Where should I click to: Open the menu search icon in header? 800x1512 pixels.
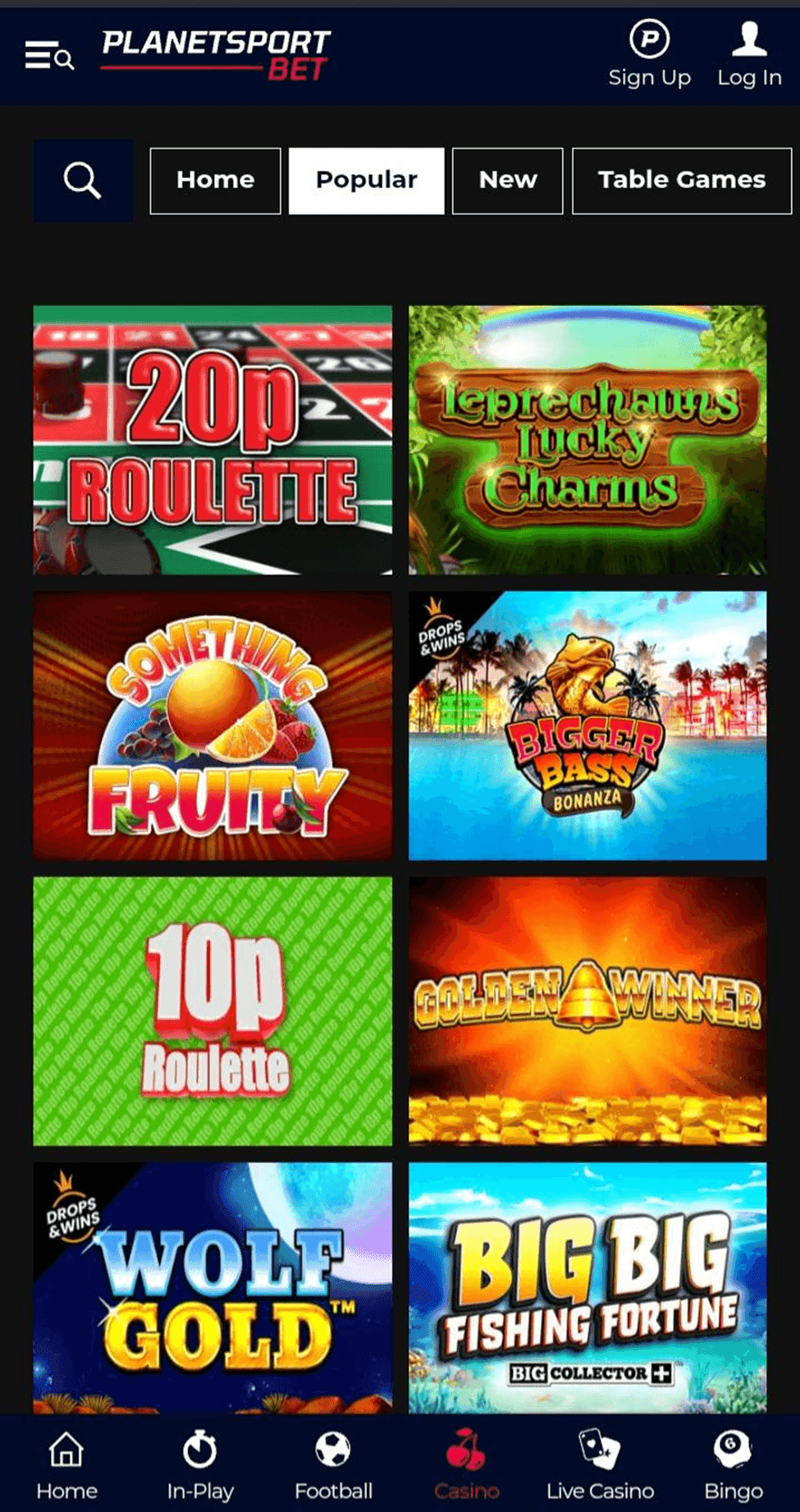click(49, 57)
